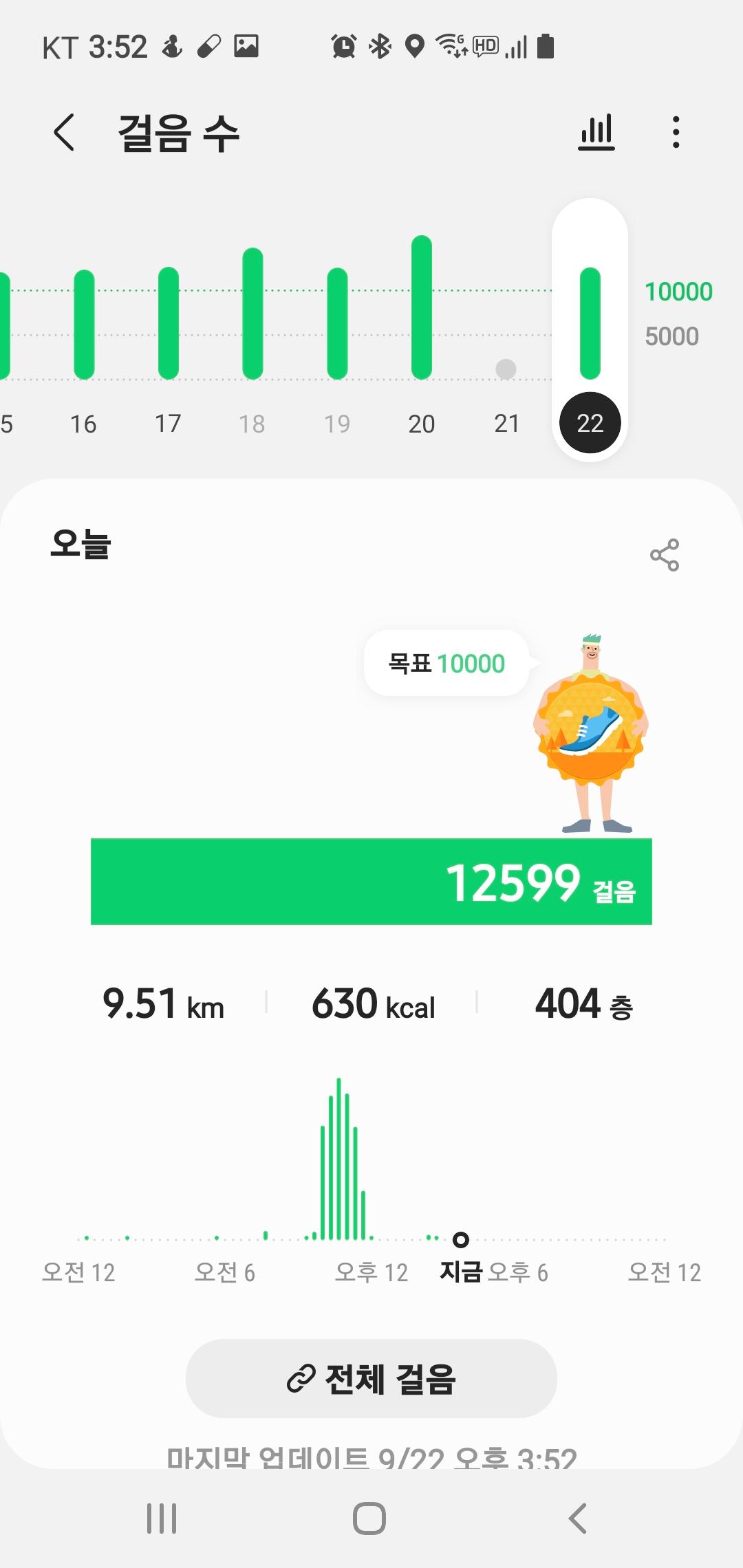Screen dimensions: 743x1568
Task: Tap the 전체 걸음 button
Action: (371, 1378)
